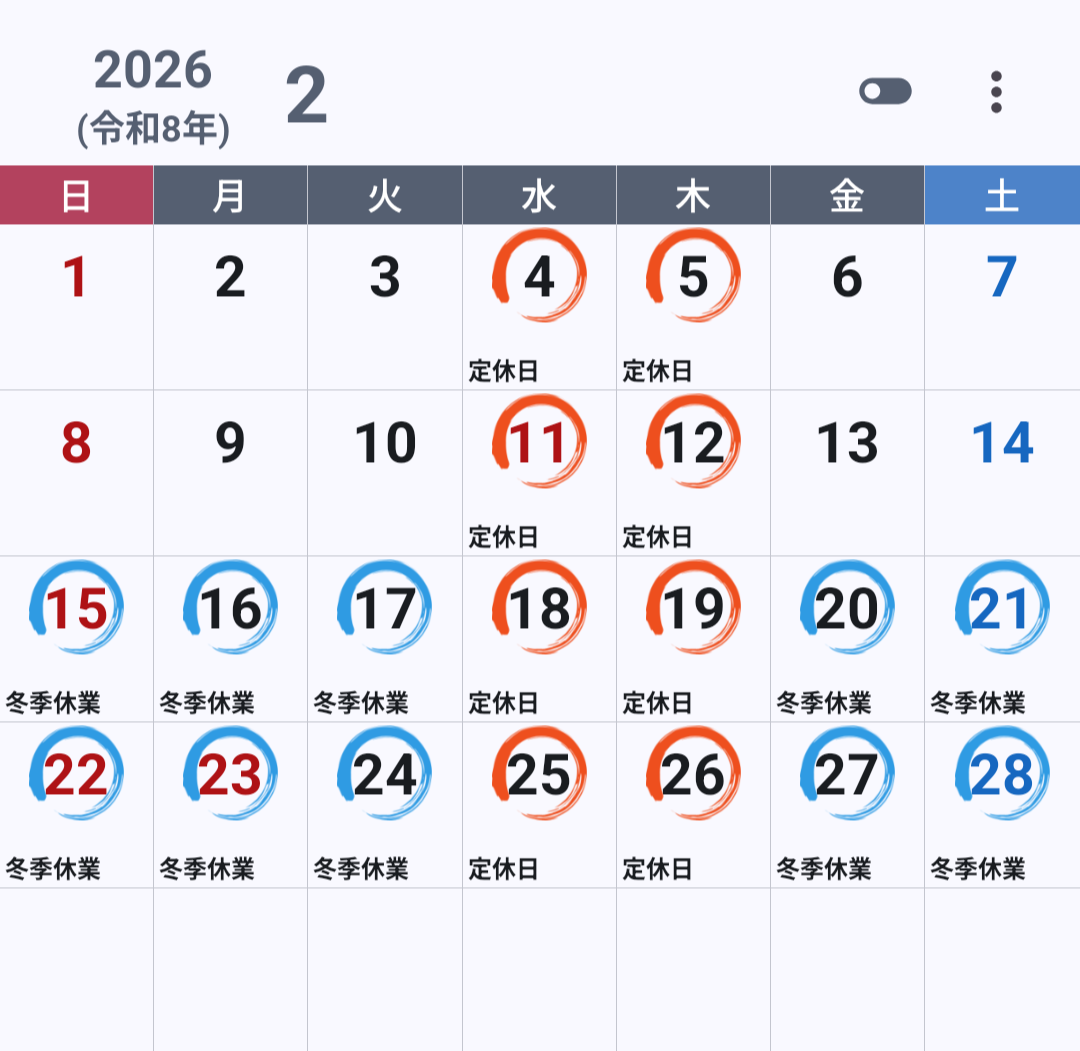Screen dimensions: 1080x1051
Task: Open the three-dot overflow menu
Action: coord(995,92)
